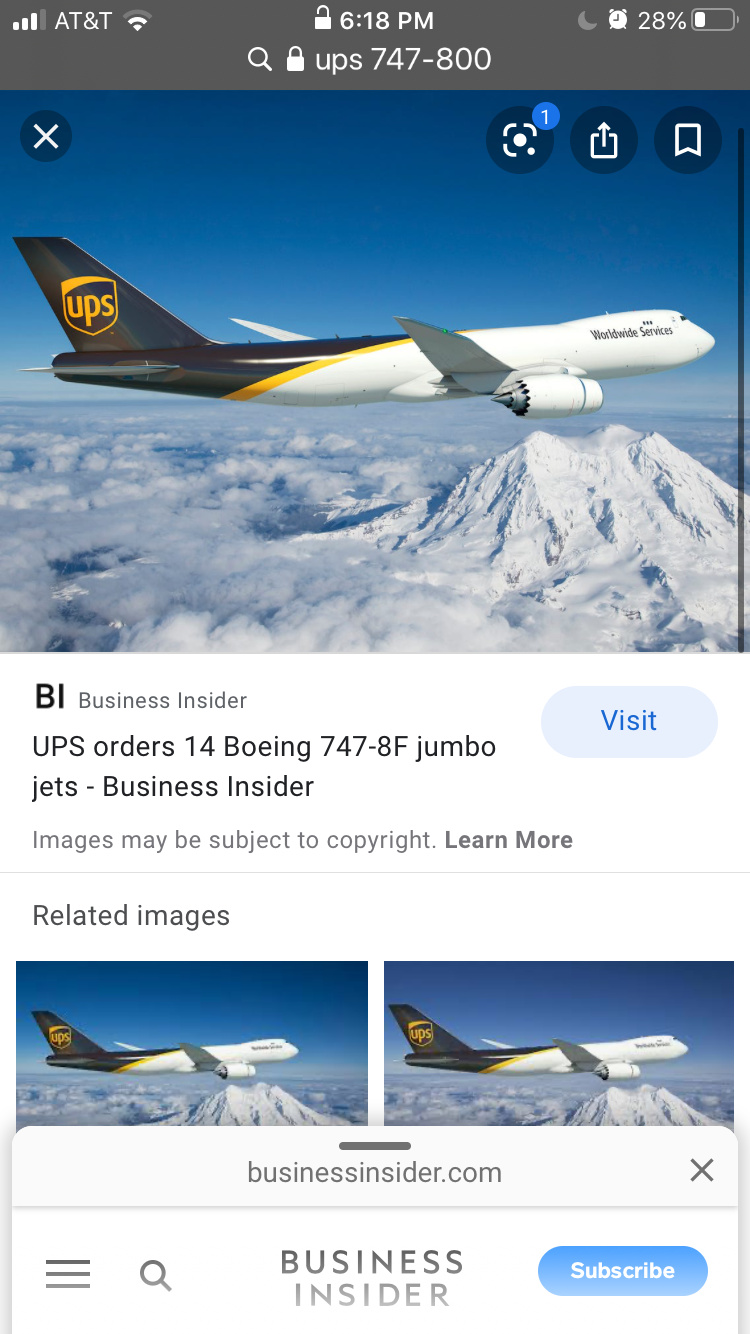Tap the Visit button for Business Insider
Viewport: 750px width, 1334px height.
629,721
